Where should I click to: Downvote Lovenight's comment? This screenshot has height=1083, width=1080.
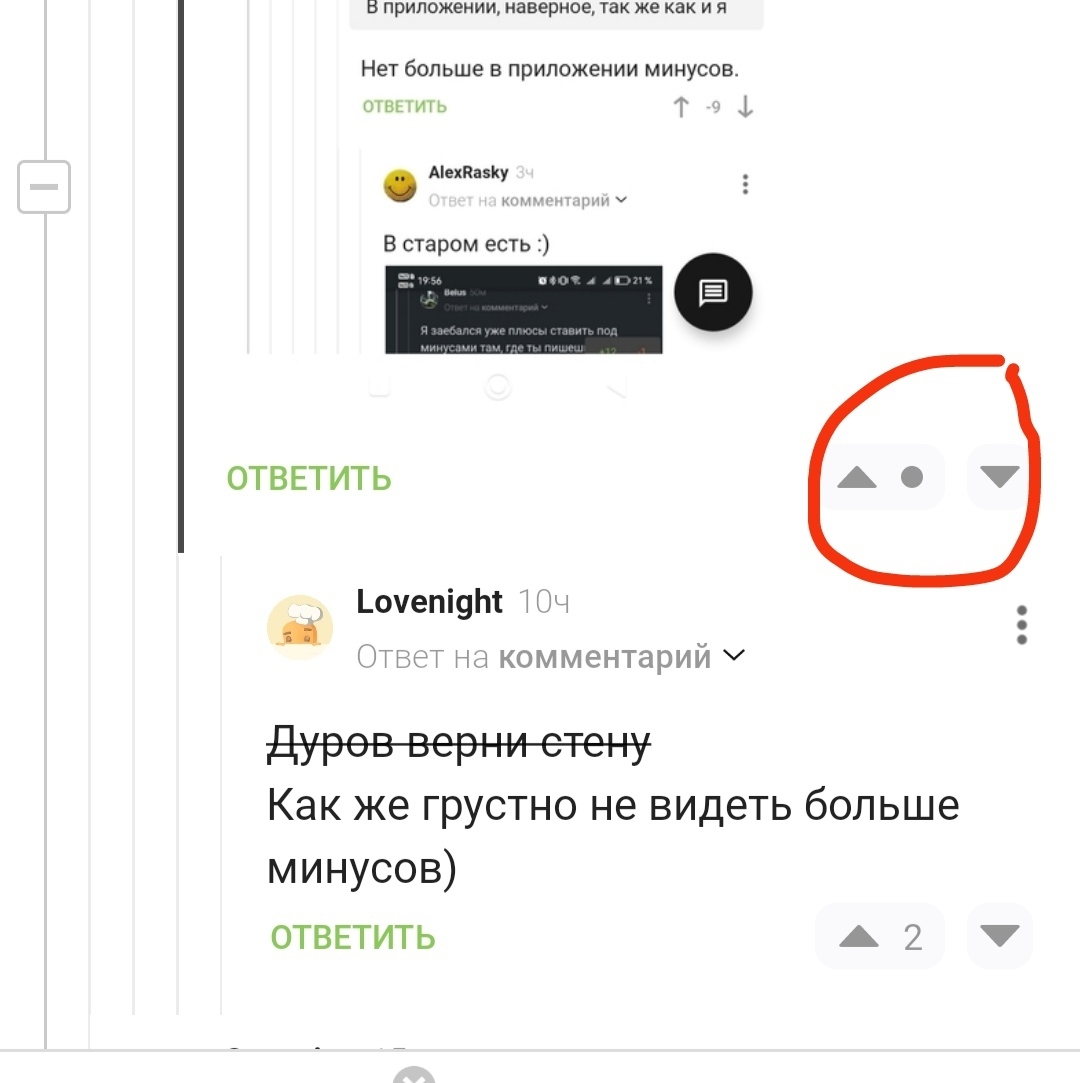click(x=999, y=937)
